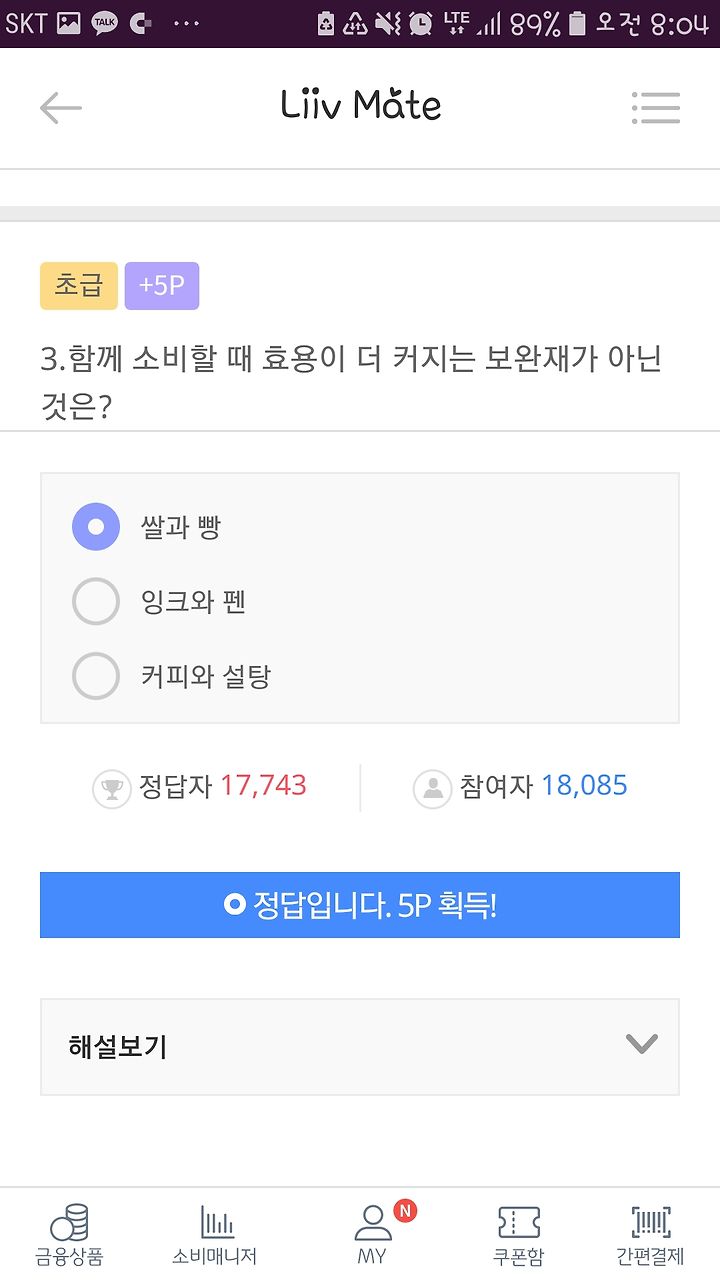Open 간편결제 quick pay
The height and width of the screenshot is (1280, 720).
(x=650, y=1236)
